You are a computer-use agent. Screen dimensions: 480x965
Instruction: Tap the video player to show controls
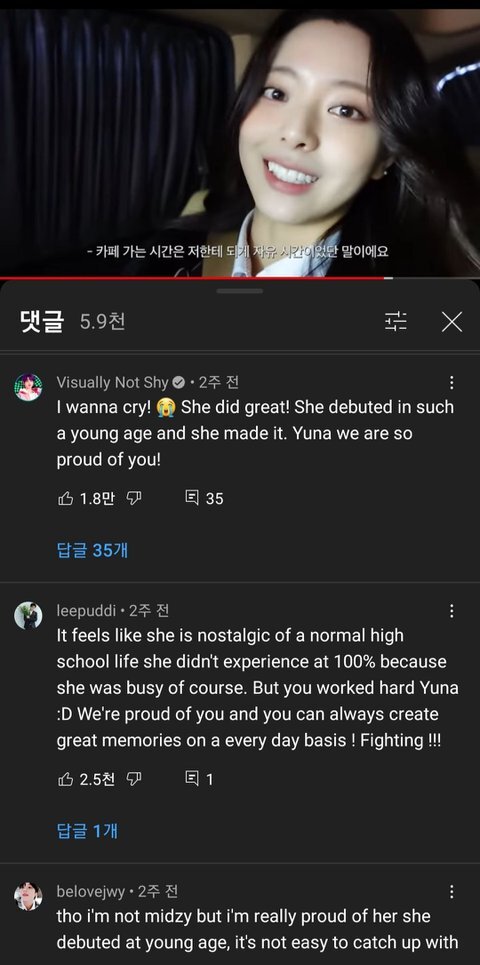[x=240, y=143]
